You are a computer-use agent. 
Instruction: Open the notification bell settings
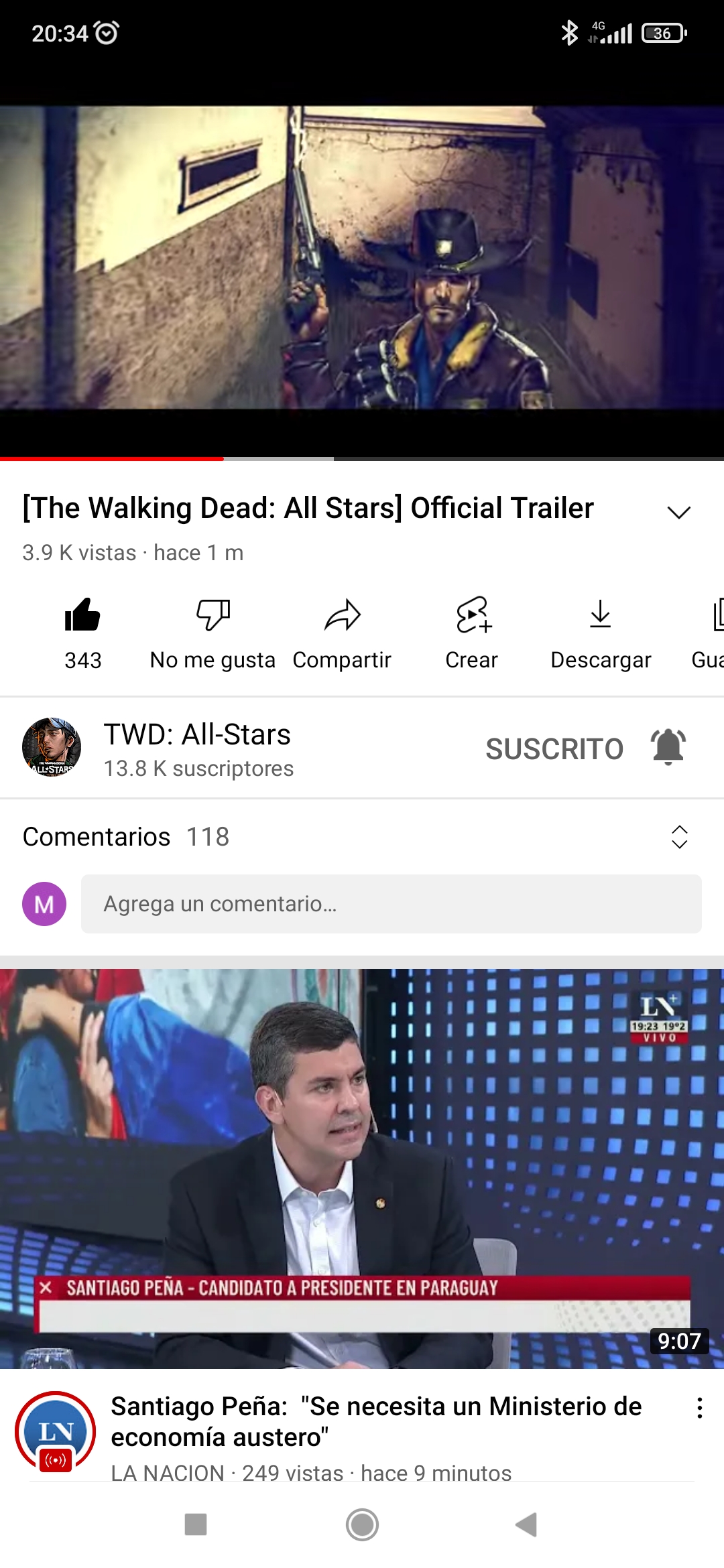pos(668,747)
